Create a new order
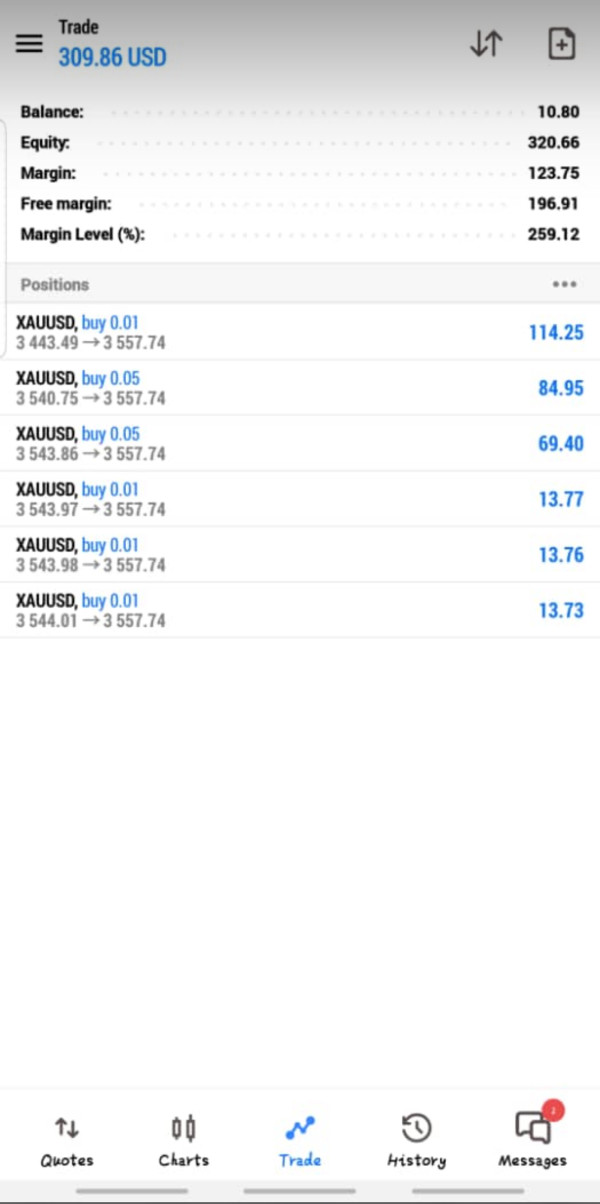 562,44
